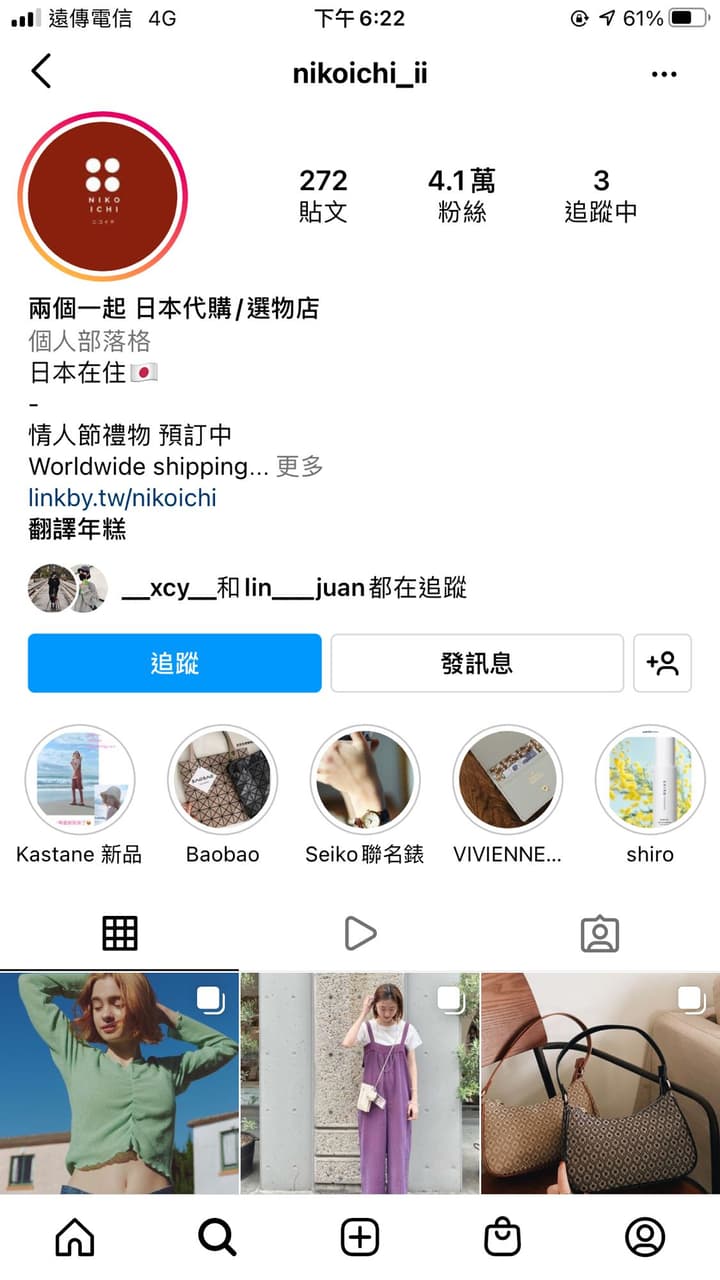720x1280 pixels.
Task: Tap the blue 追蹤 follow button
Action: point(175,663)
